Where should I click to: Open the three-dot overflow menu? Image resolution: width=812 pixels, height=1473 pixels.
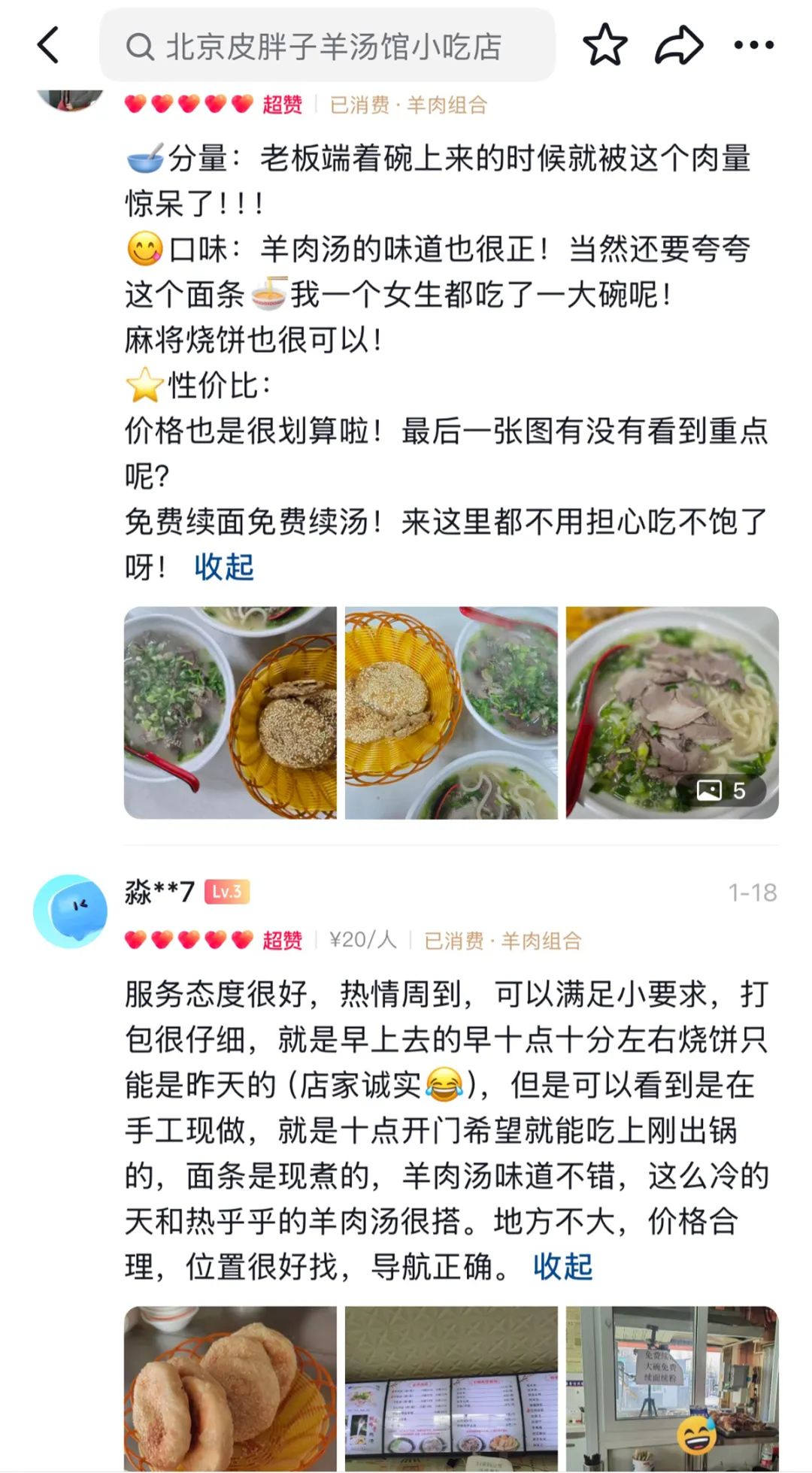pyautogui.click(x=753, y=45)
